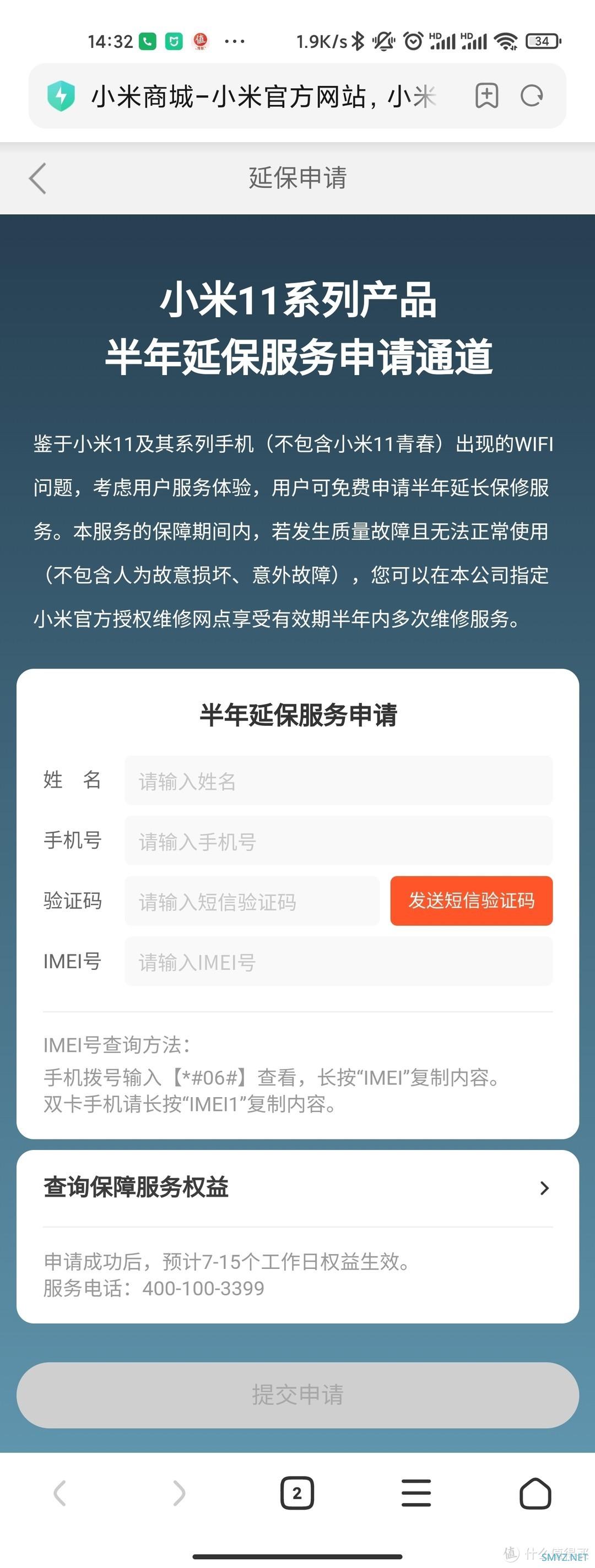Focus the 姓名 name input field
Screen dimensions: 595x1568
339,781
